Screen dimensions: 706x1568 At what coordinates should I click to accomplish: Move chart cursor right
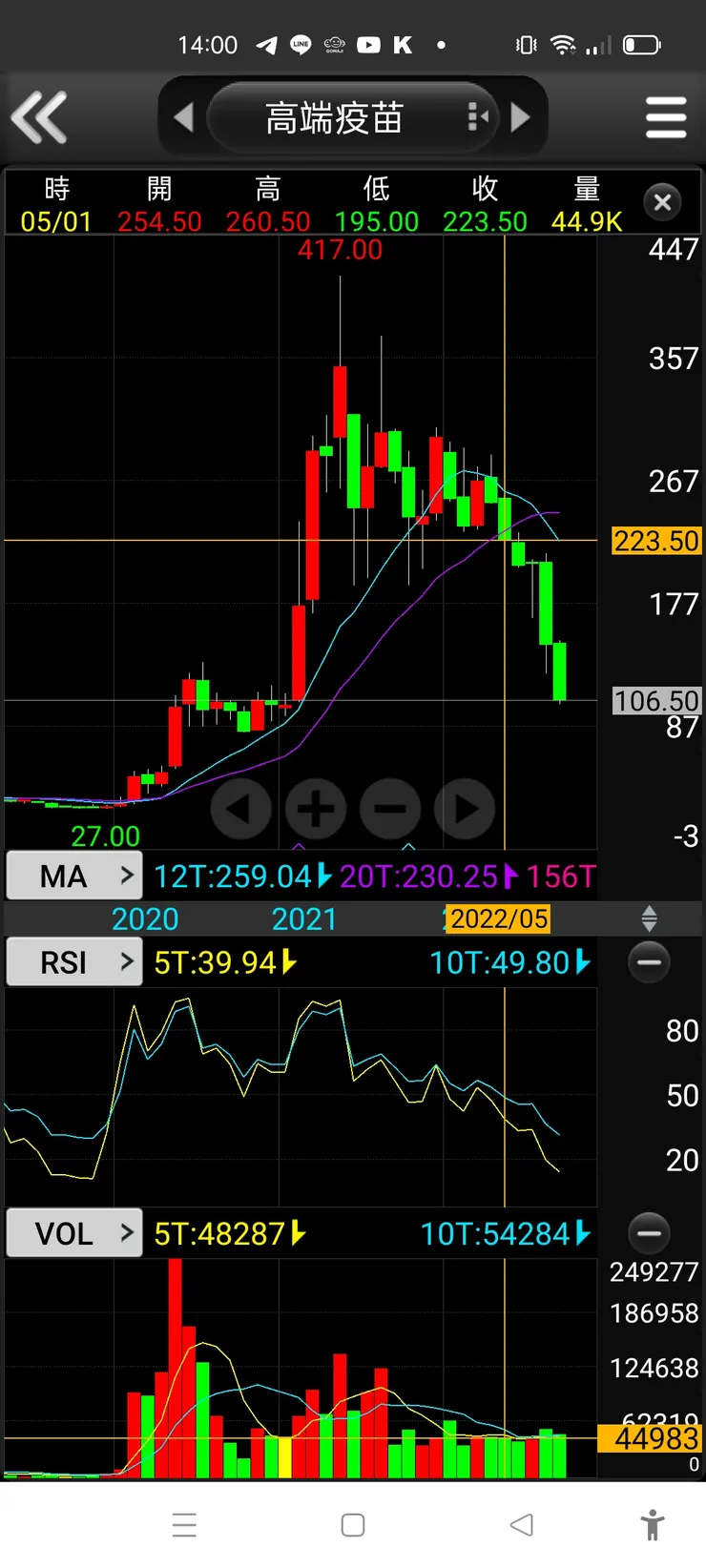tap(465, 809)
